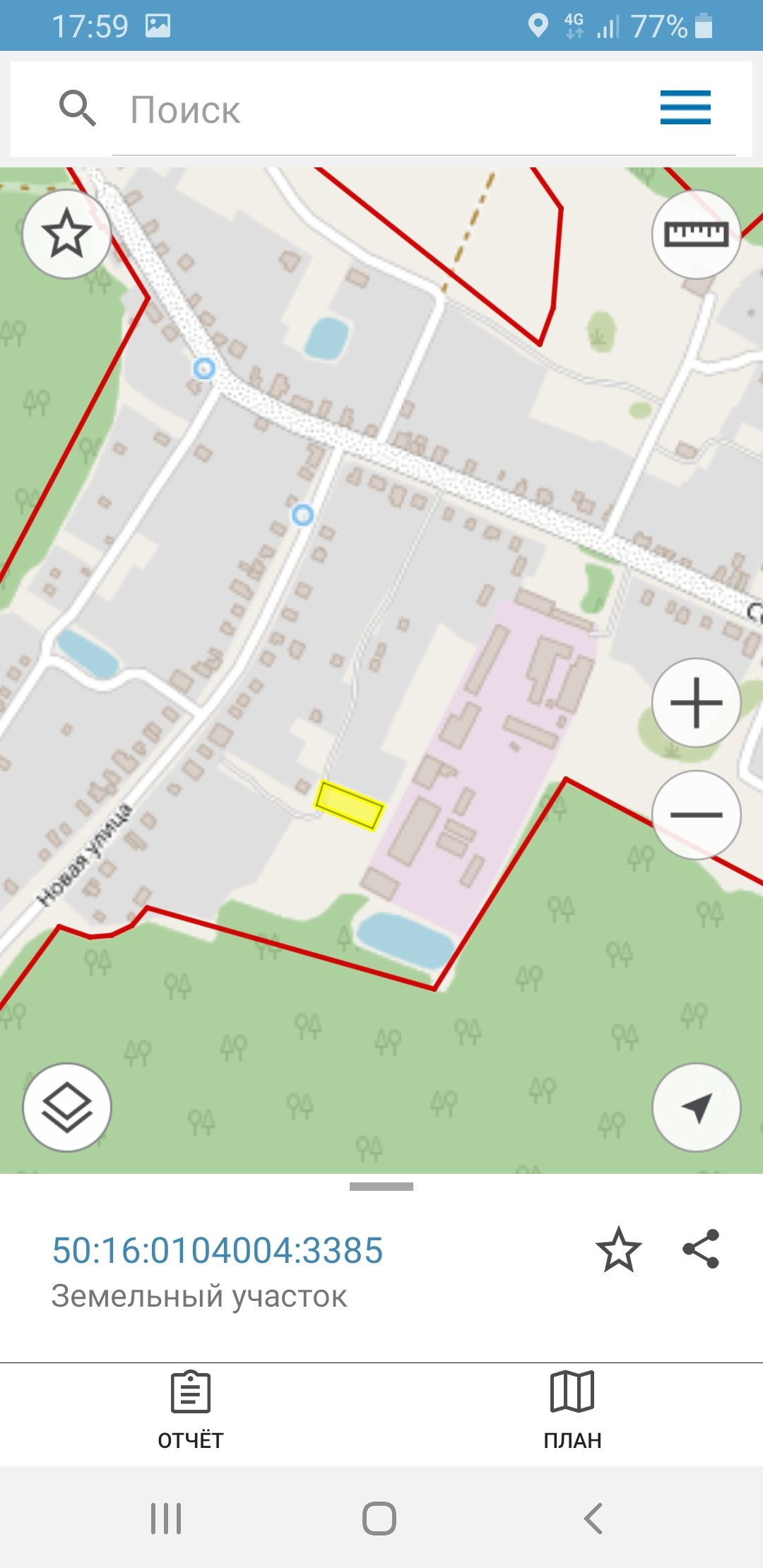Activate the ruler measurement tool
Image resolution: width=763 pixels, height=1568 pixels.
point(696,234)
